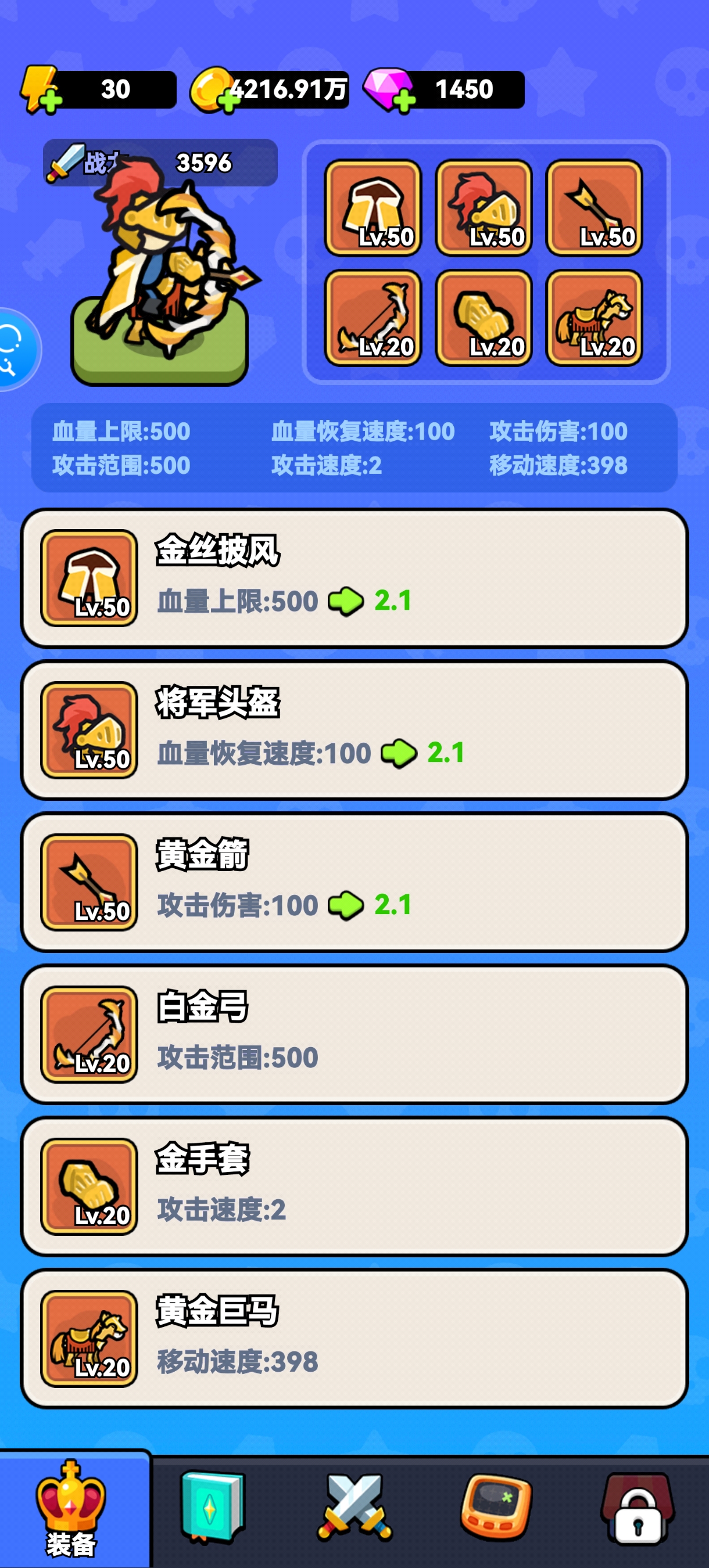Switch to the orange handheld console tab
The height and width of the screenshot is (1568, 709).
click(x=496, y=1508)
